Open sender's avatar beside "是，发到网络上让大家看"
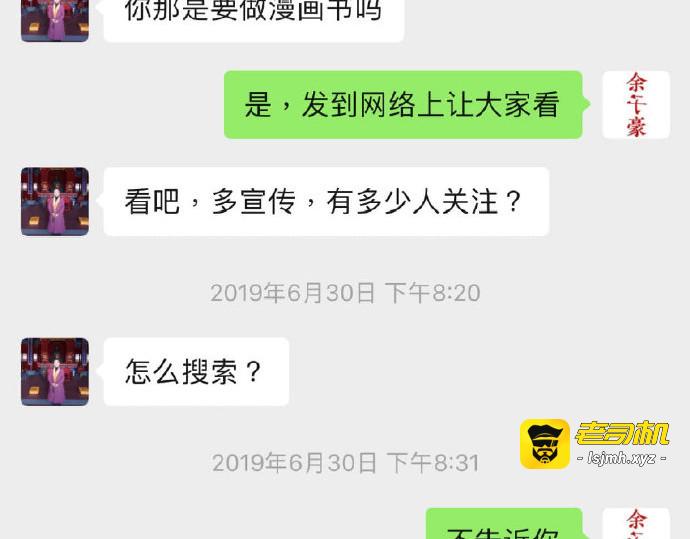Screen dimensions: 690x539 click(x=636, y=105)
